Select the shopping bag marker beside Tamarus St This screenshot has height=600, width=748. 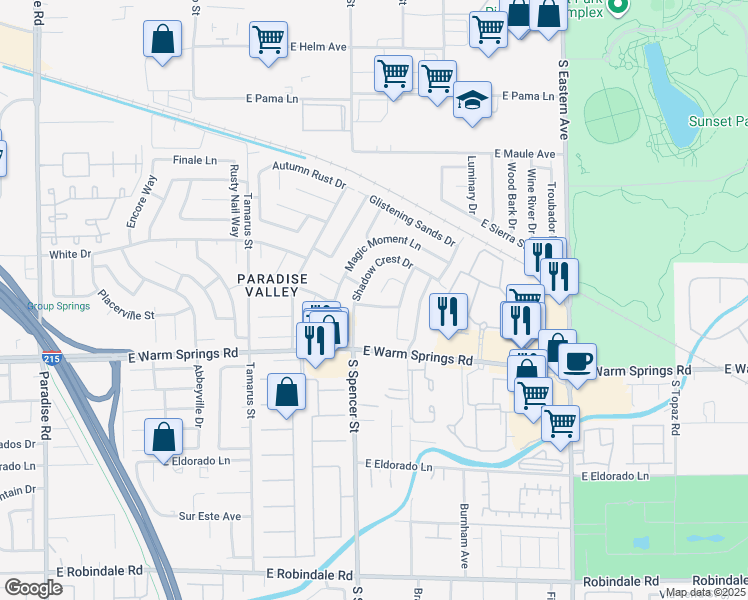(x=287, y=393)
